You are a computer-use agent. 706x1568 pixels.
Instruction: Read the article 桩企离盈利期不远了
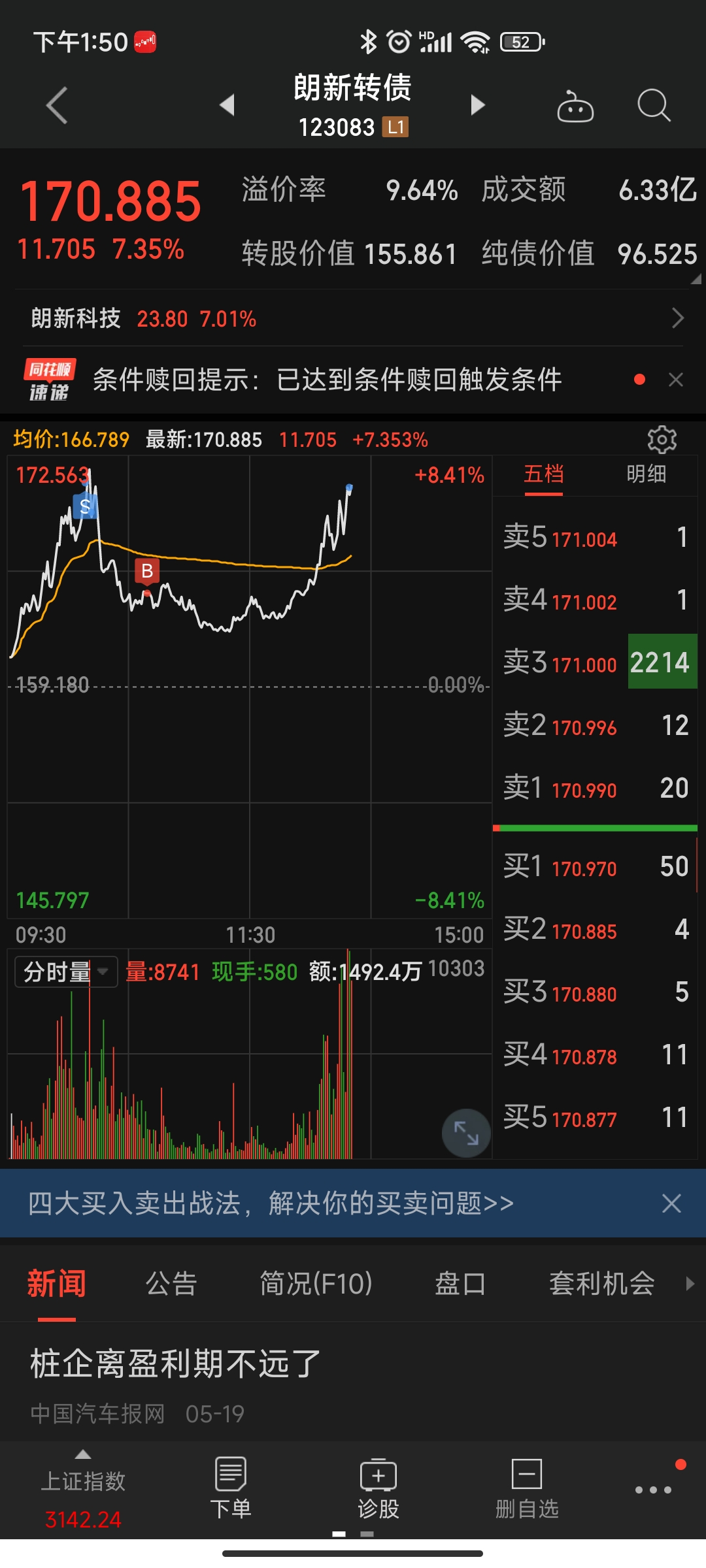176,1364
